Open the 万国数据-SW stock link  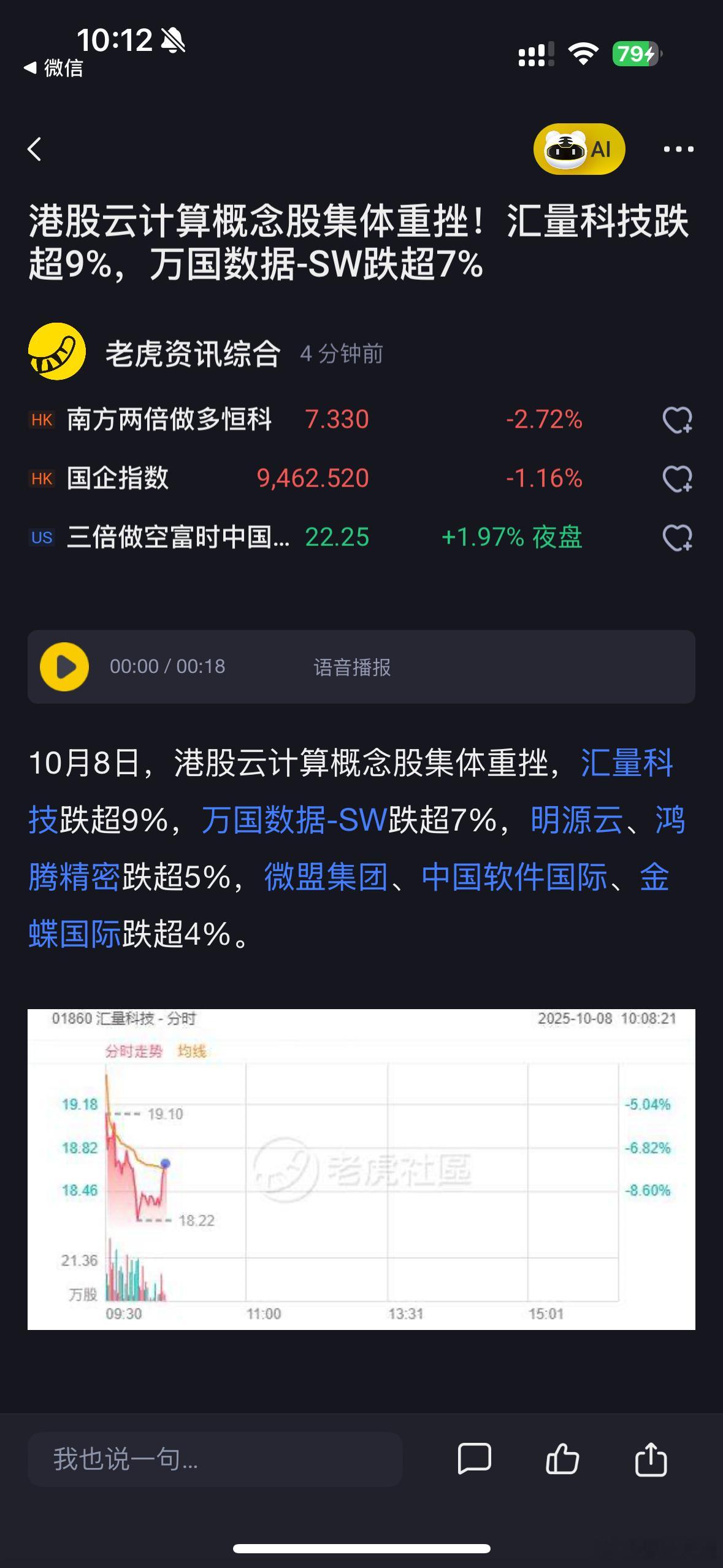pyautogui.click(x=294, y=820)
